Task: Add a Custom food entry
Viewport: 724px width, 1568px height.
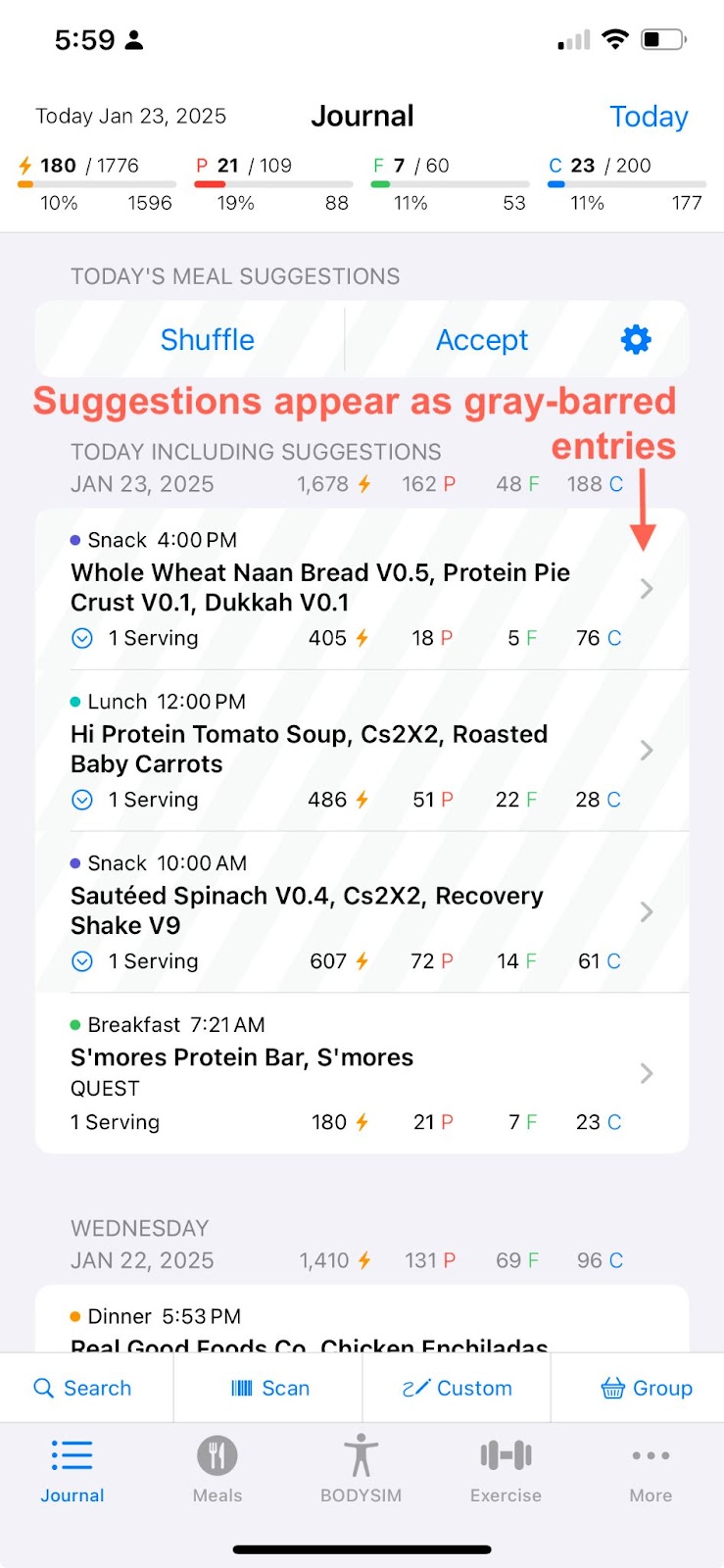Action: (x=457, y=1388)
